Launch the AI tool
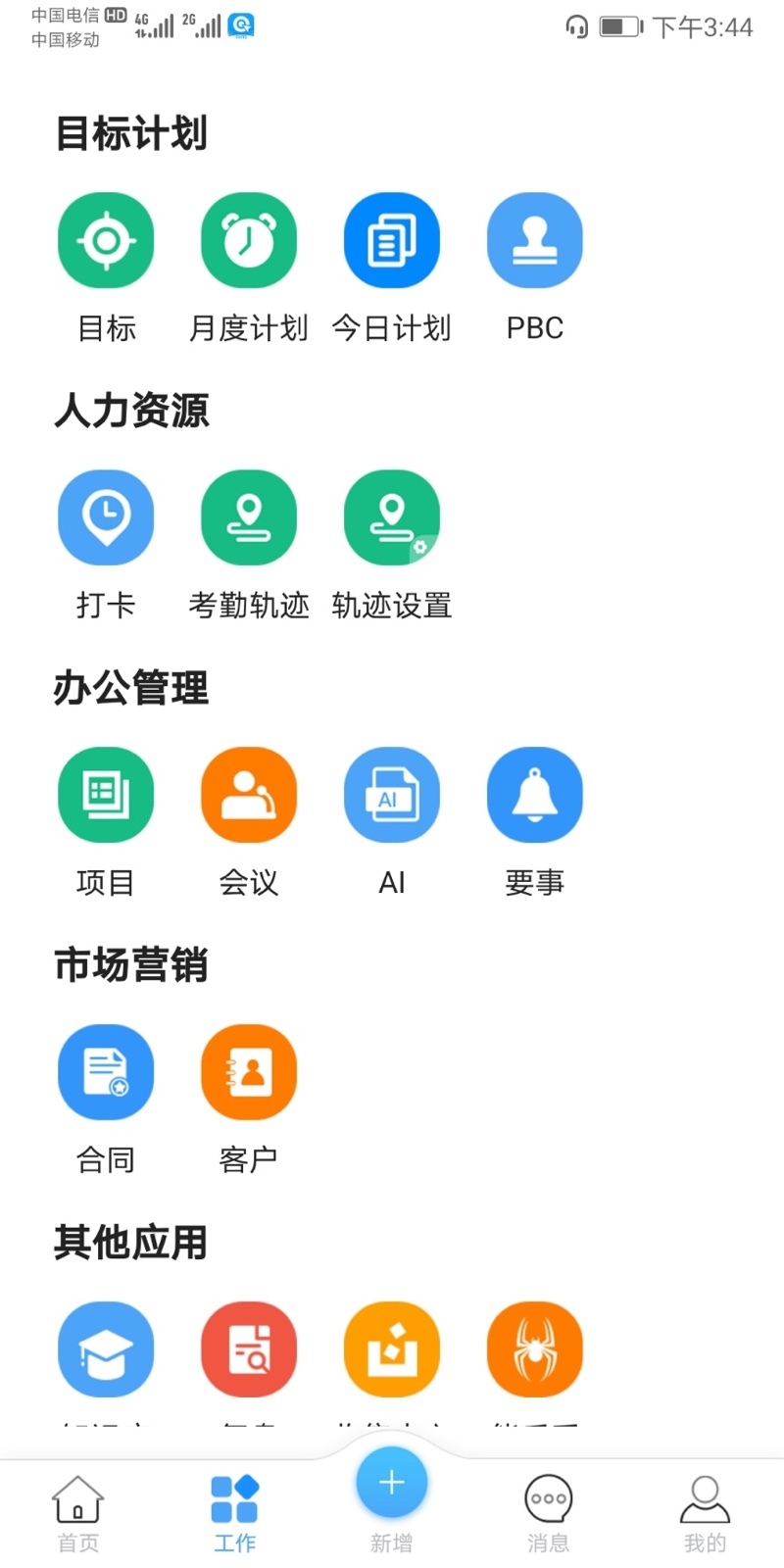784x1568 pixels. (392, 796)
